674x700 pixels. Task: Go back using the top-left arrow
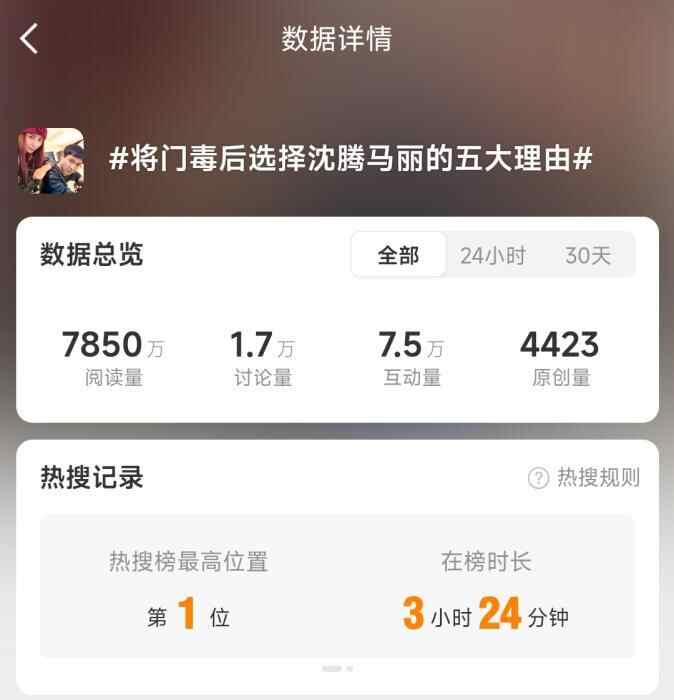pyautogui.click(x=29, y=39)
